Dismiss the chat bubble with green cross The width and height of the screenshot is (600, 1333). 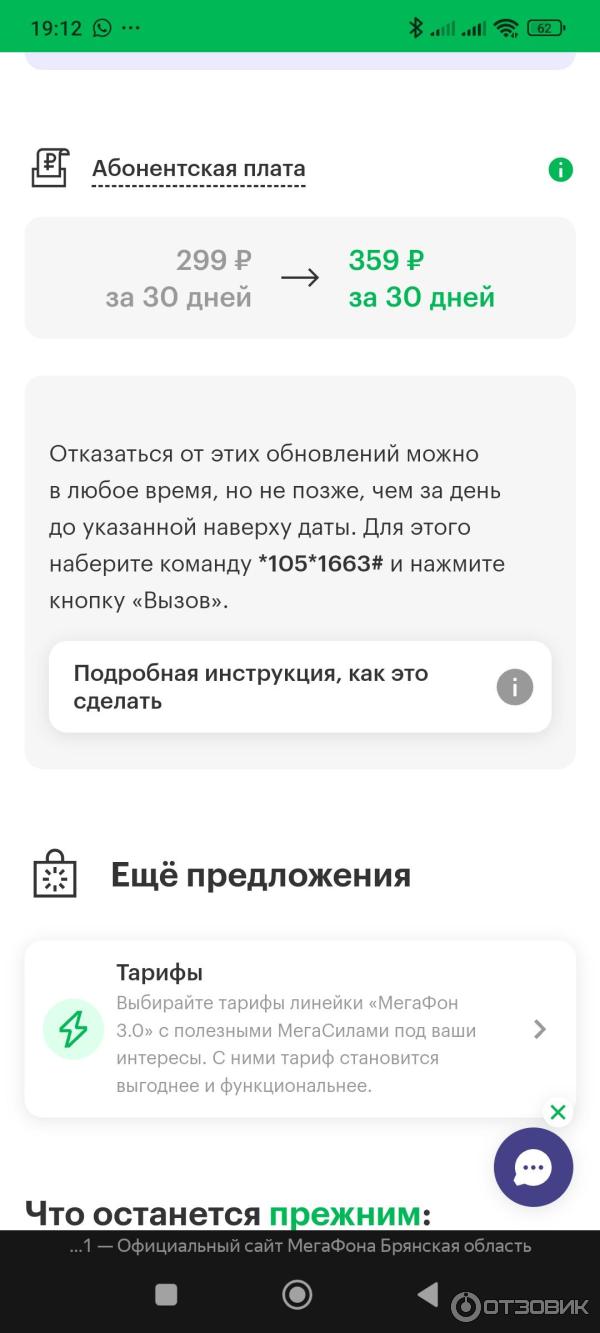point(558,1112)
